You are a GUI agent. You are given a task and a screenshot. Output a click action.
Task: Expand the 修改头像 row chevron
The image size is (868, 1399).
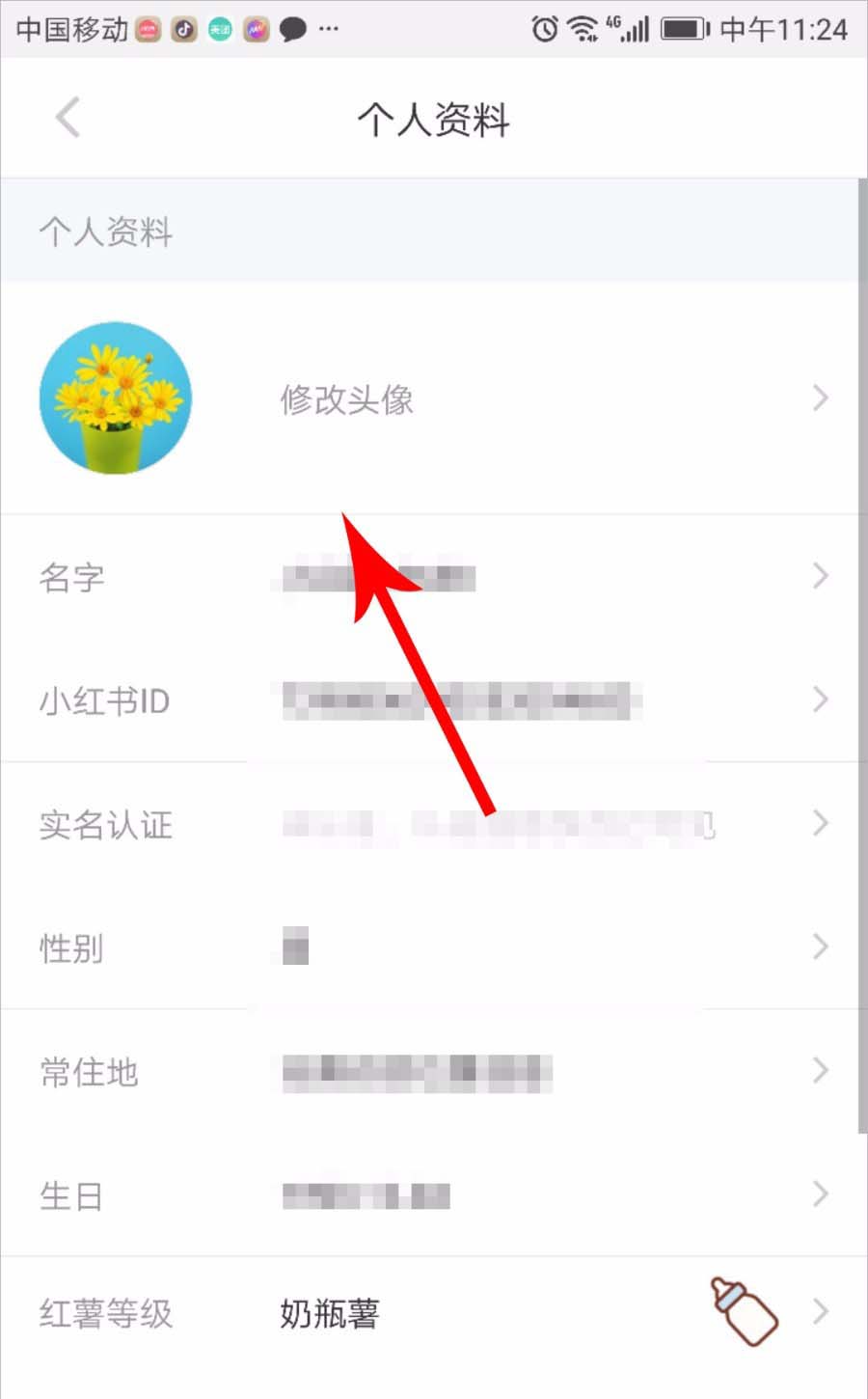tap(821, 398)
